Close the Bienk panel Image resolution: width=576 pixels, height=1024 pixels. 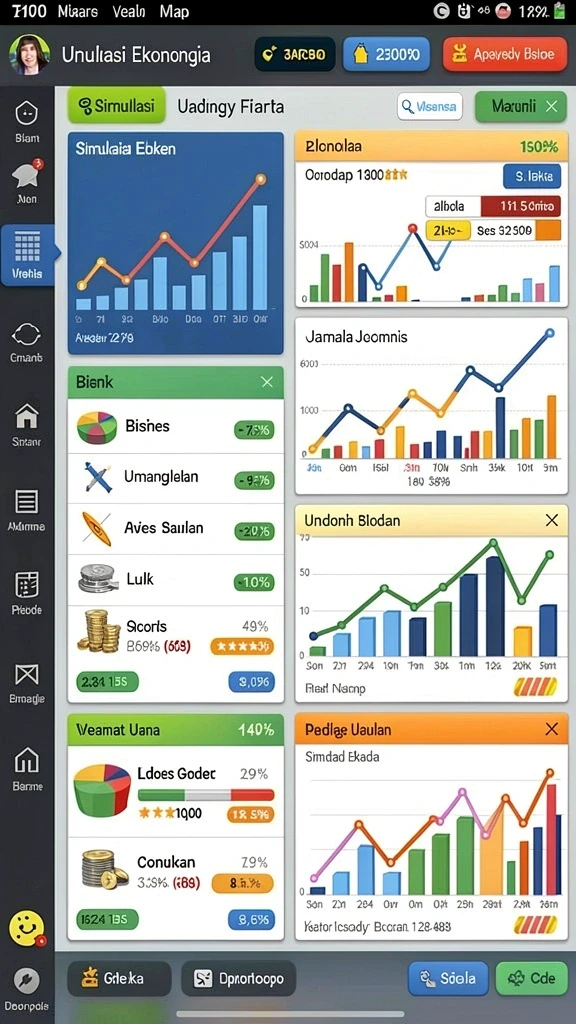(x=267, y=382)
